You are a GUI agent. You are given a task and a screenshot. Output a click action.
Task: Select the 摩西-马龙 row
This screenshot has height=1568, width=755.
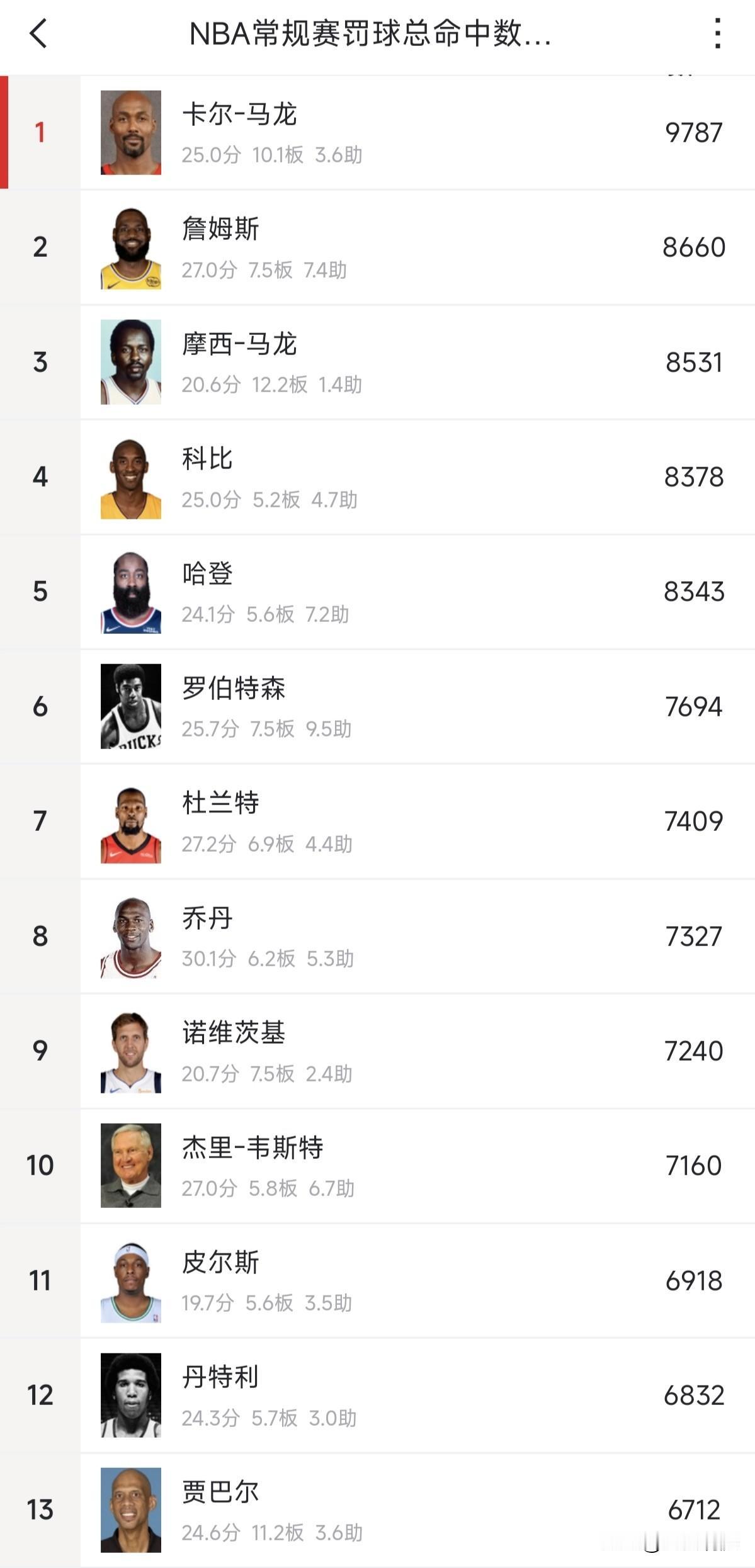tap(378, 362)
